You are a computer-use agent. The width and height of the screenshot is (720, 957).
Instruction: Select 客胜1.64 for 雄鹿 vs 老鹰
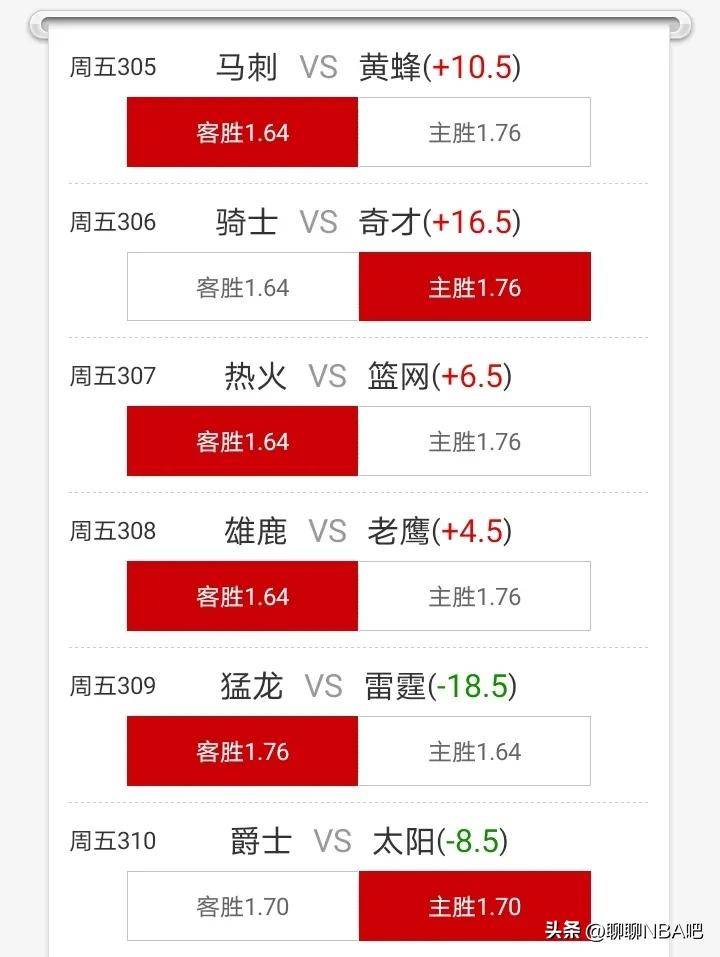242,596
